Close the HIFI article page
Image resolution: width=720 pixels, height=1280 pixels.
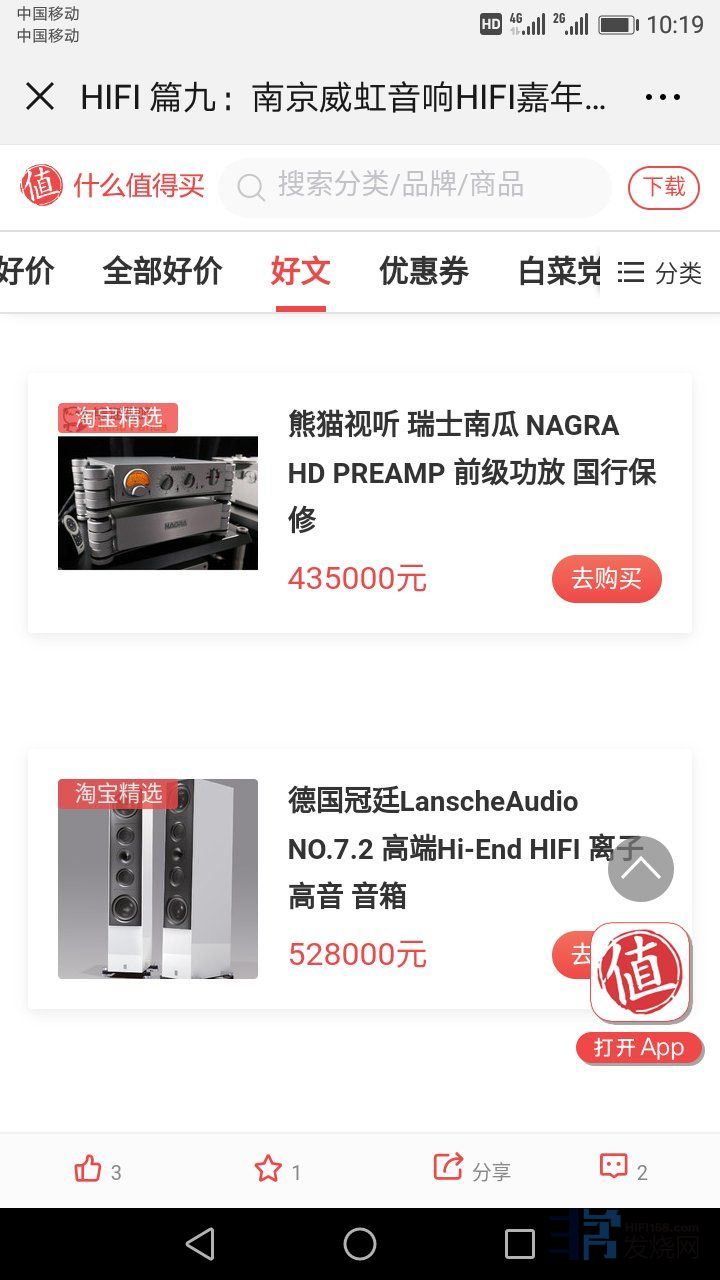pyautogui.click(x=40, y=97)
